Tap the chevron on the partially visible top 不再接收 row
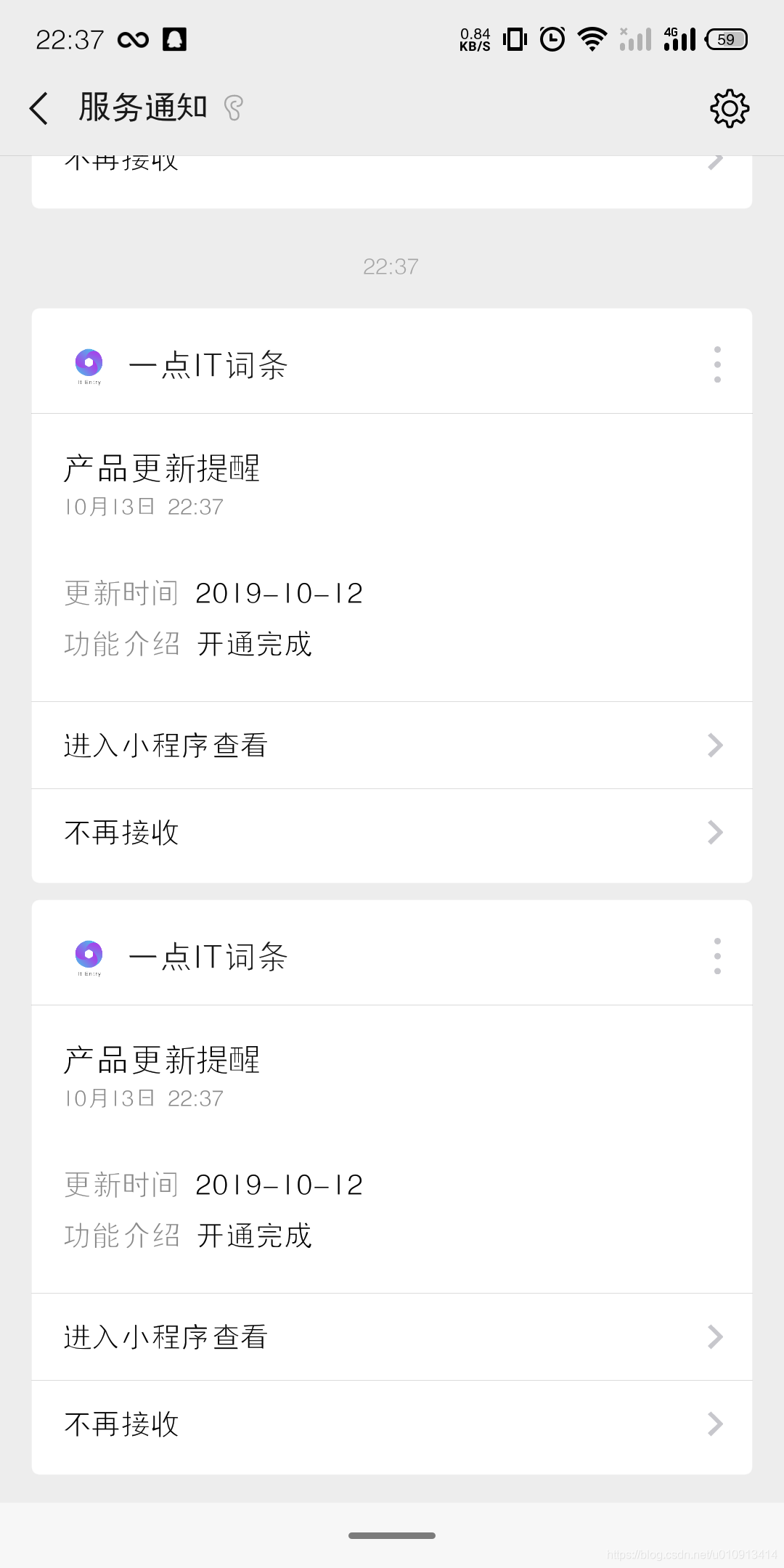 (716, 161)
